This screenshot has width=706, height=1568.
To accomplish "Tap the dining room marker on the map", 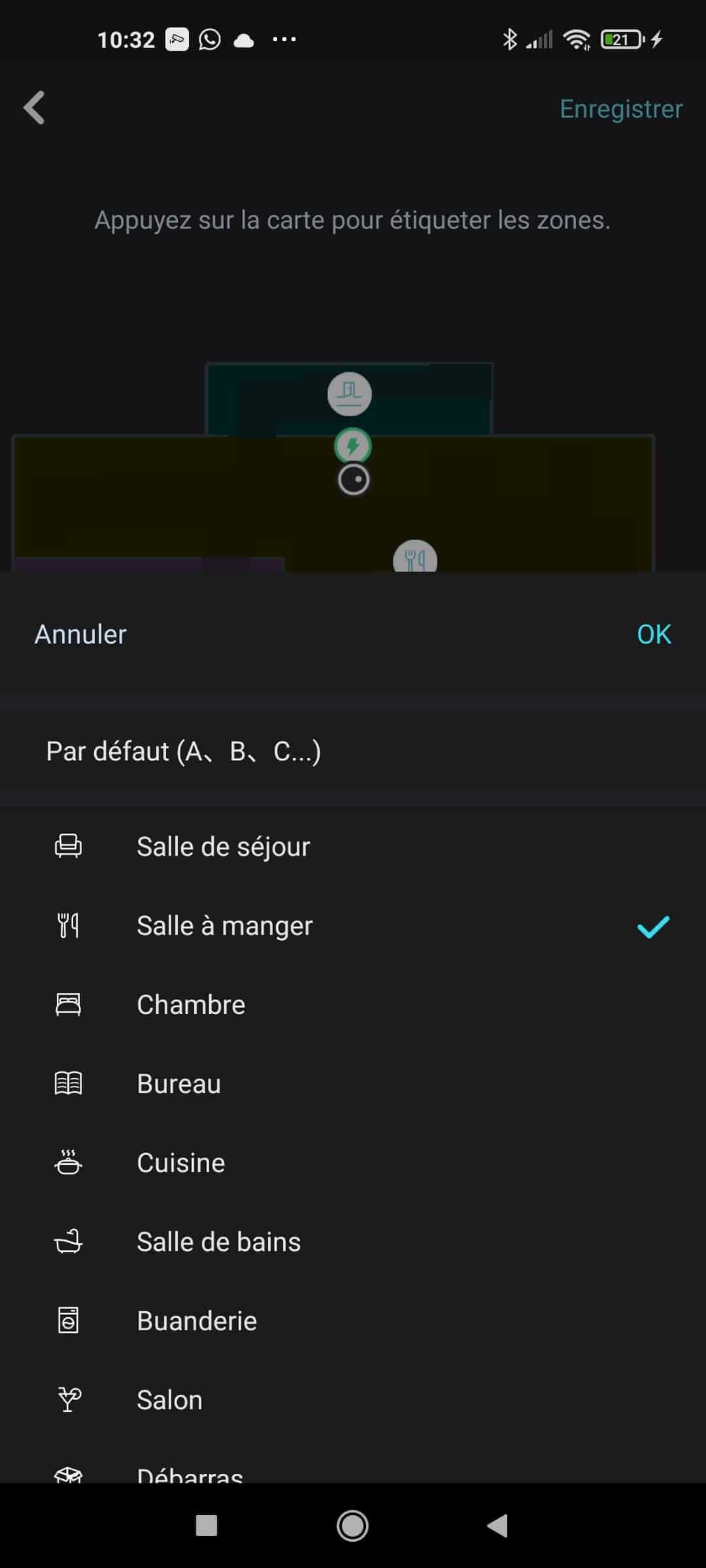I will pyautogui.click(x=415, y=557).
